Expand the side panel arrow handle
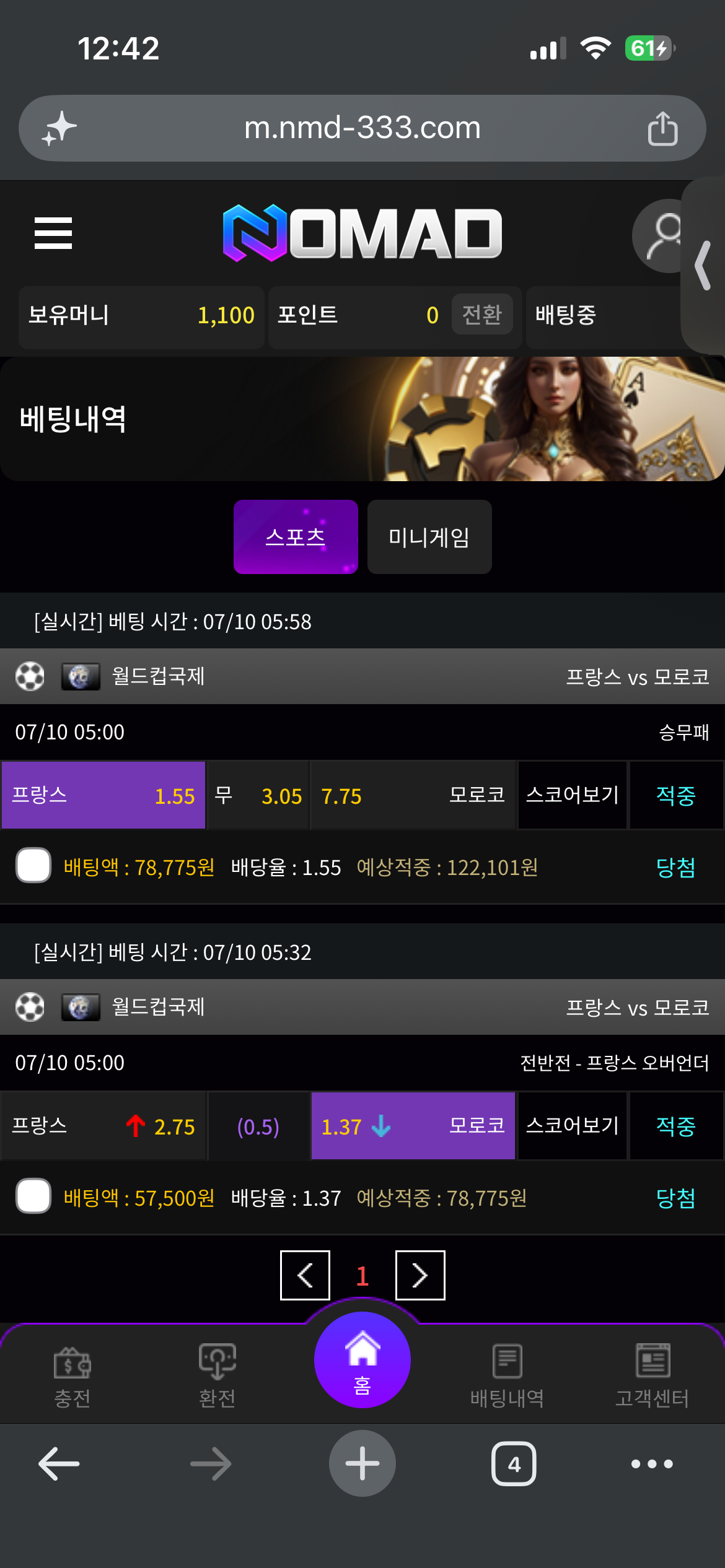Screen dimensions: 725x1568 tap(703, 265)
